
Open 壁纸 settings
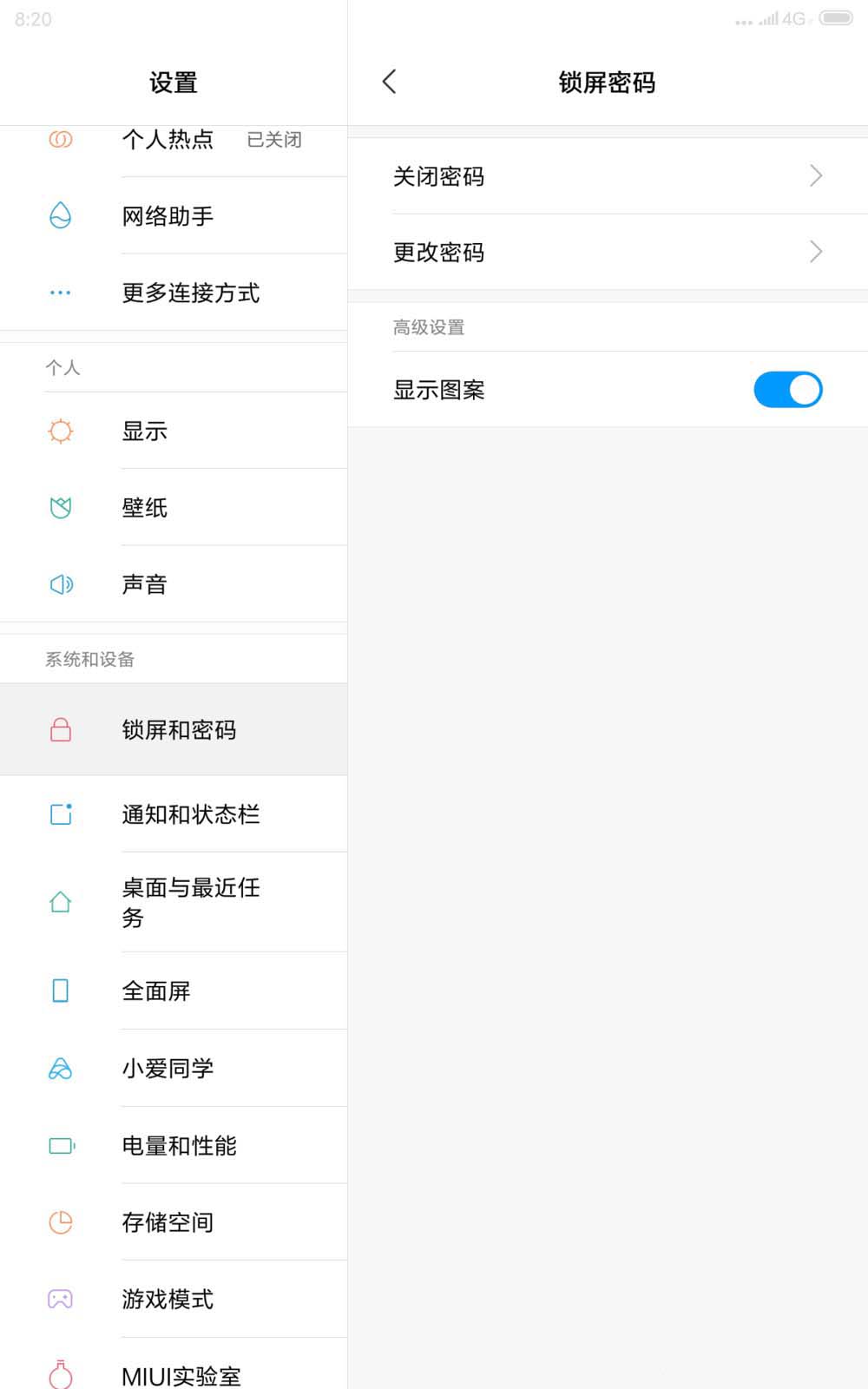174,507
